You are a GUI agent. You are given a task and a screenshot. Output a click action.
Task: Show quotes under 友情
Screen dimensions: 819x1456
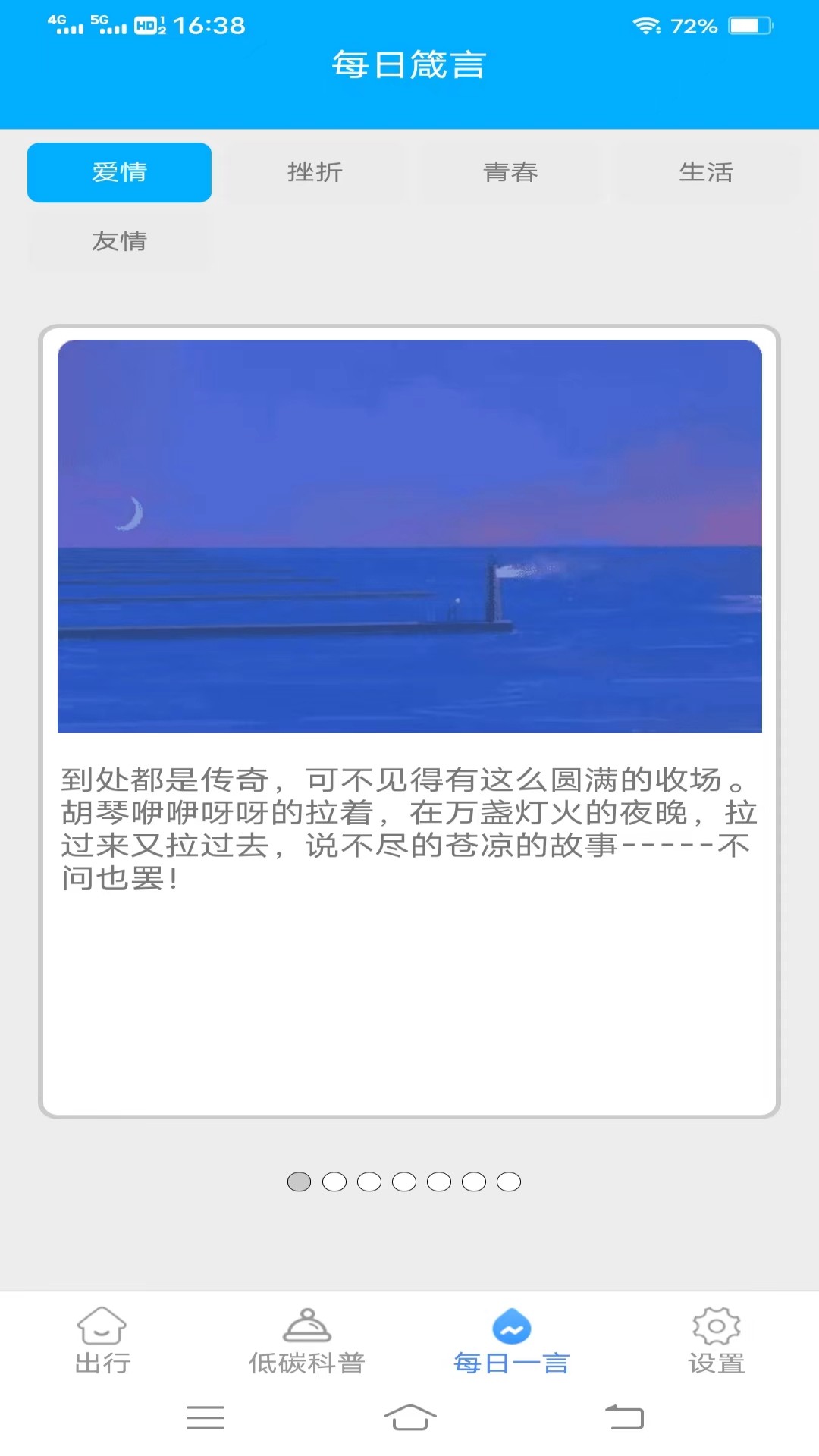(119, 241)
